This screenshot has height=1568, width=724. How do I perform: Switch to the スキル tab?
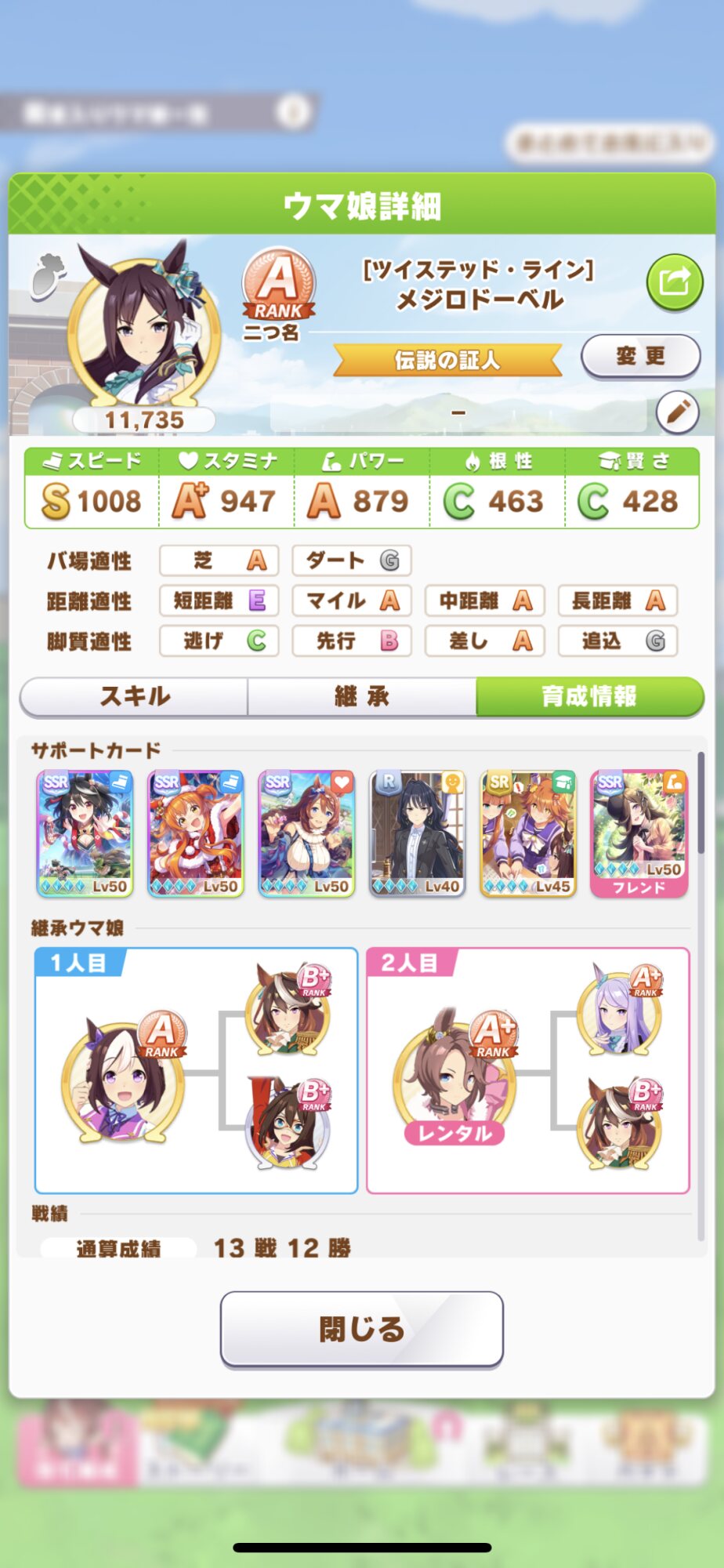click(134, 696)
